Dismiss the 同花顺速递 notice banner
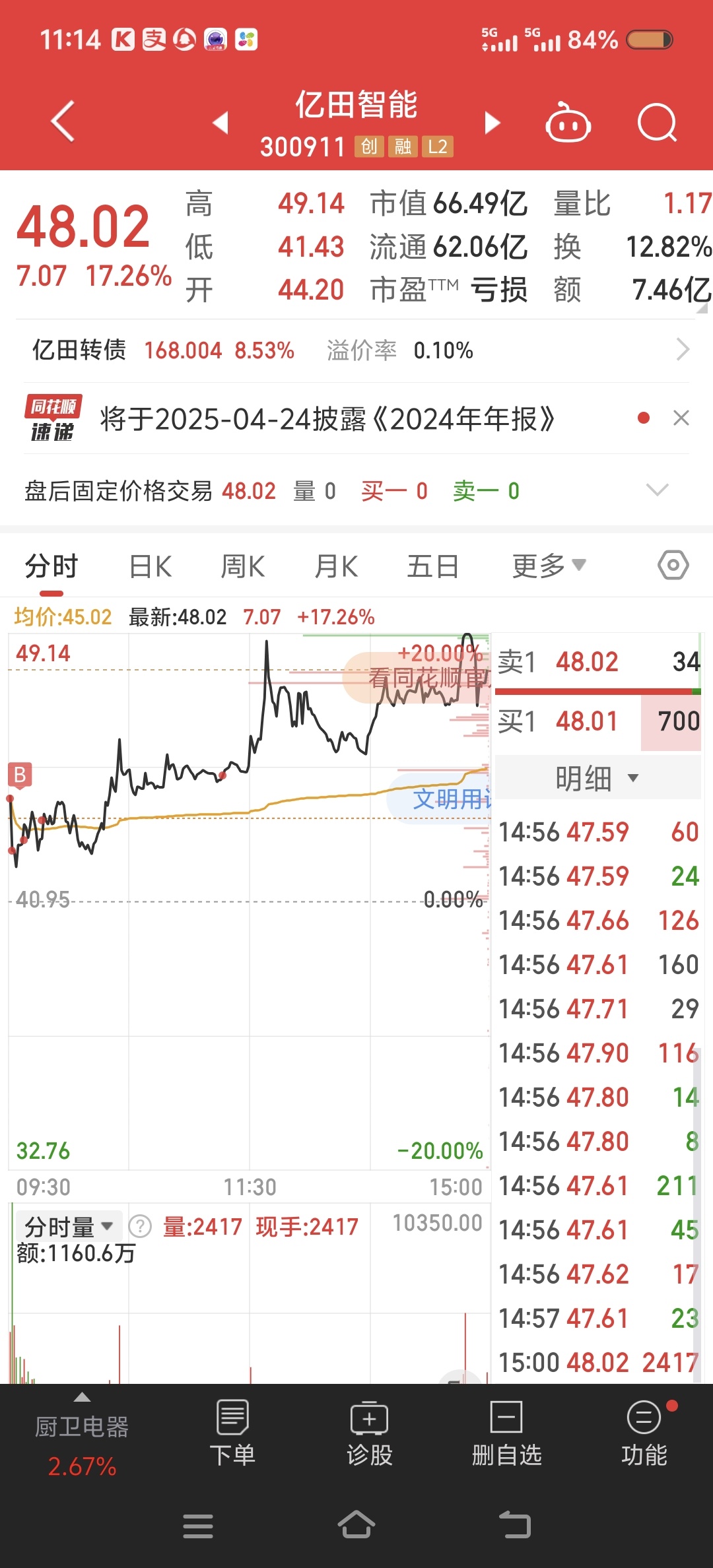The image size is (713, 1568). click(x=681, y=418)
